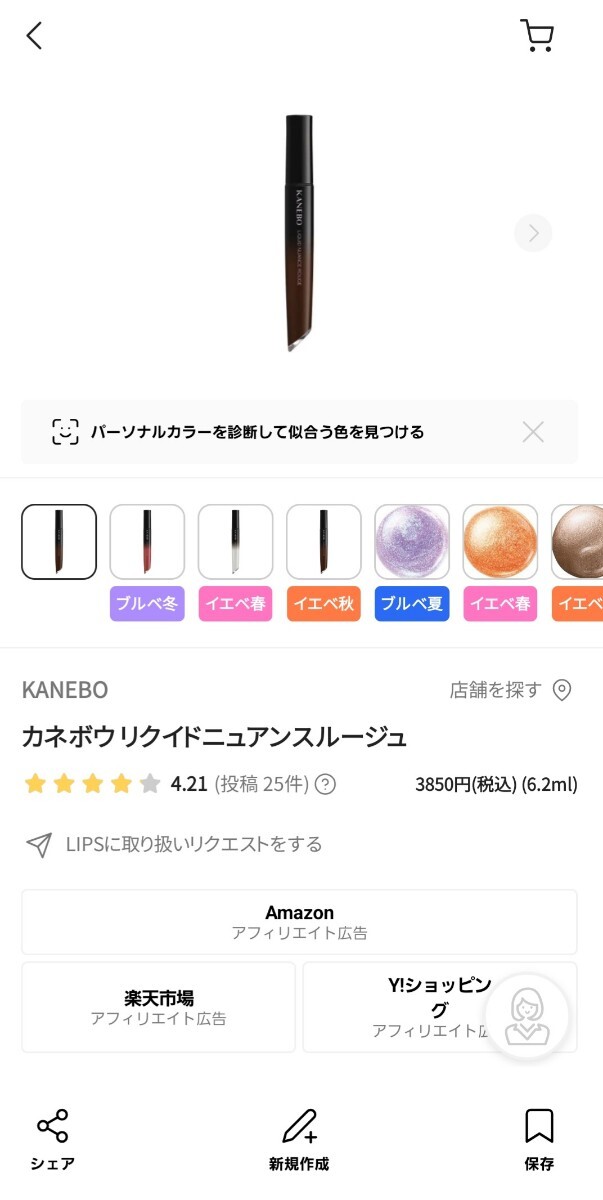This screenshot has height=1200, width=603.
Task: Tap 店舗を探す to find stores
Action: point(510,690)
